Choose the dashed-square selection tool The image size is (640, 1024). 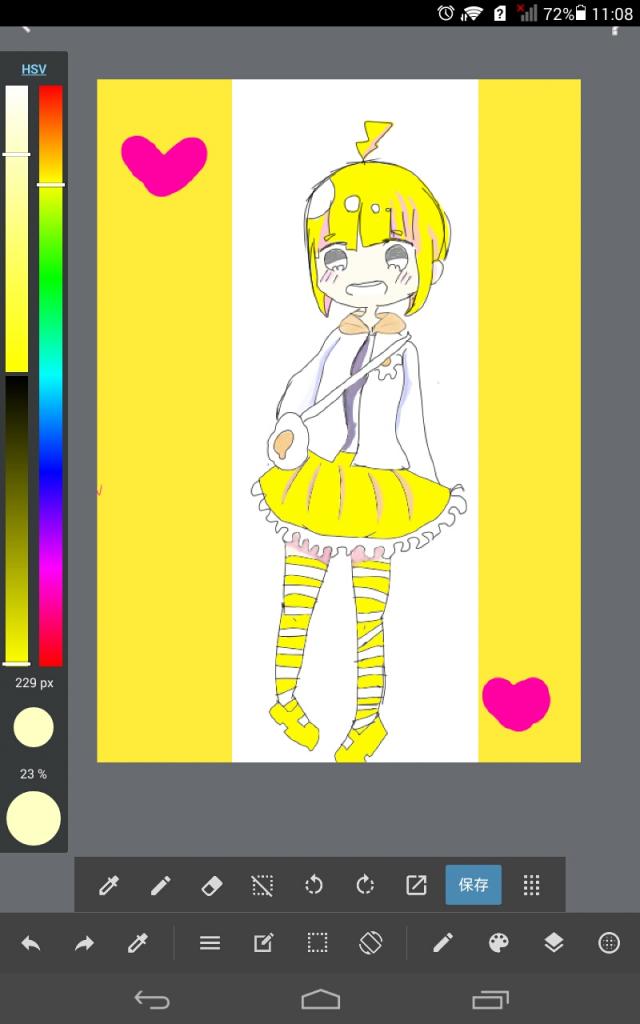click(x=317, y=943)
